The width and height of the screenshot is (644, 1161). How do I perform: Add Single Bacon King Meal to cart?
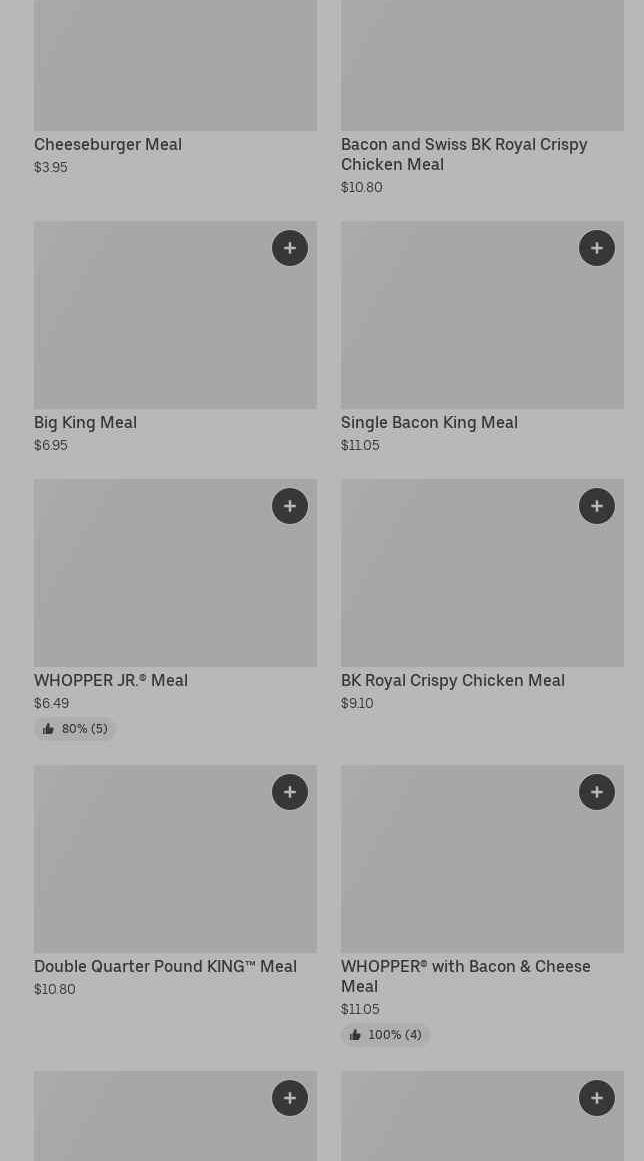597,248
